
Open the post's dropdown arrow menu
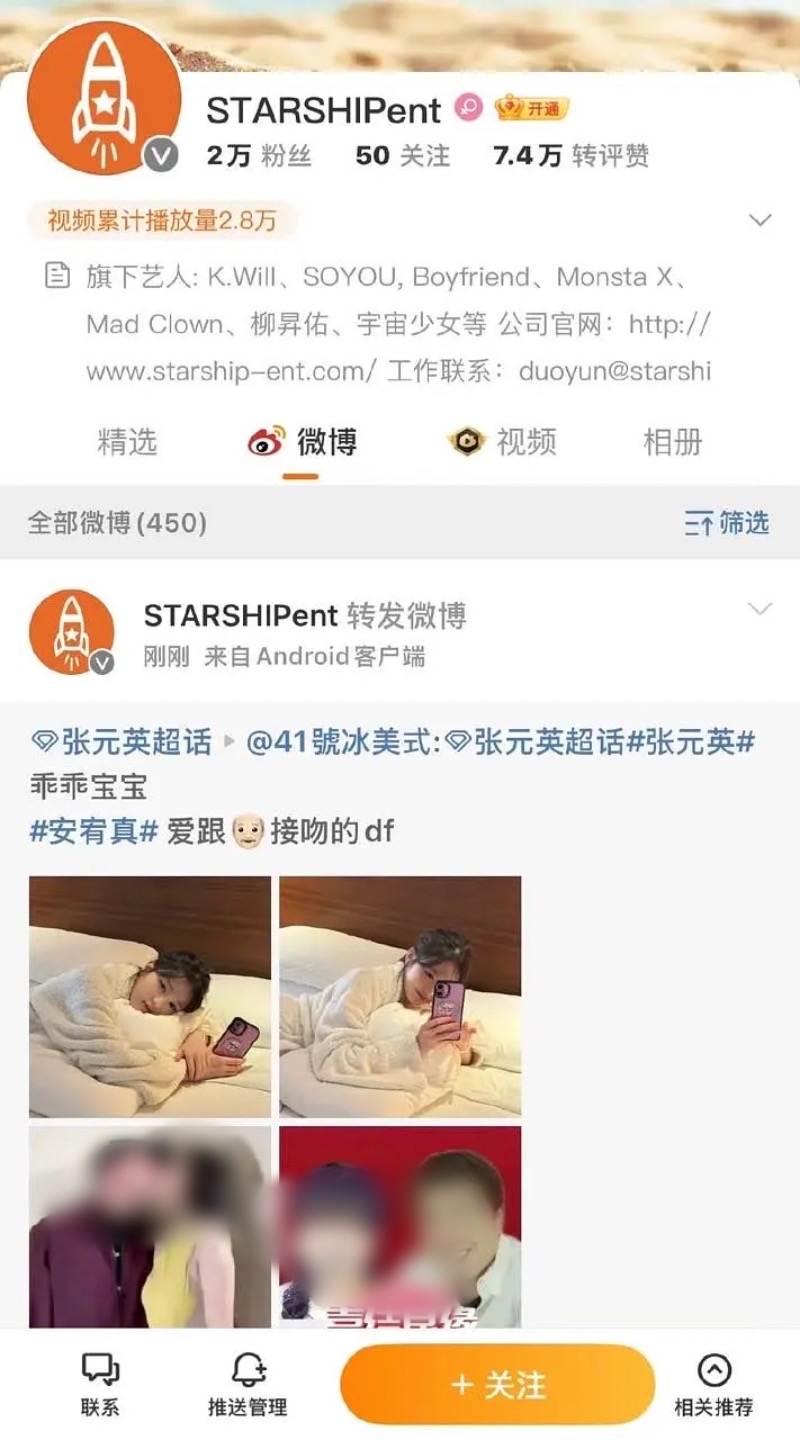[x=760, y=609]
